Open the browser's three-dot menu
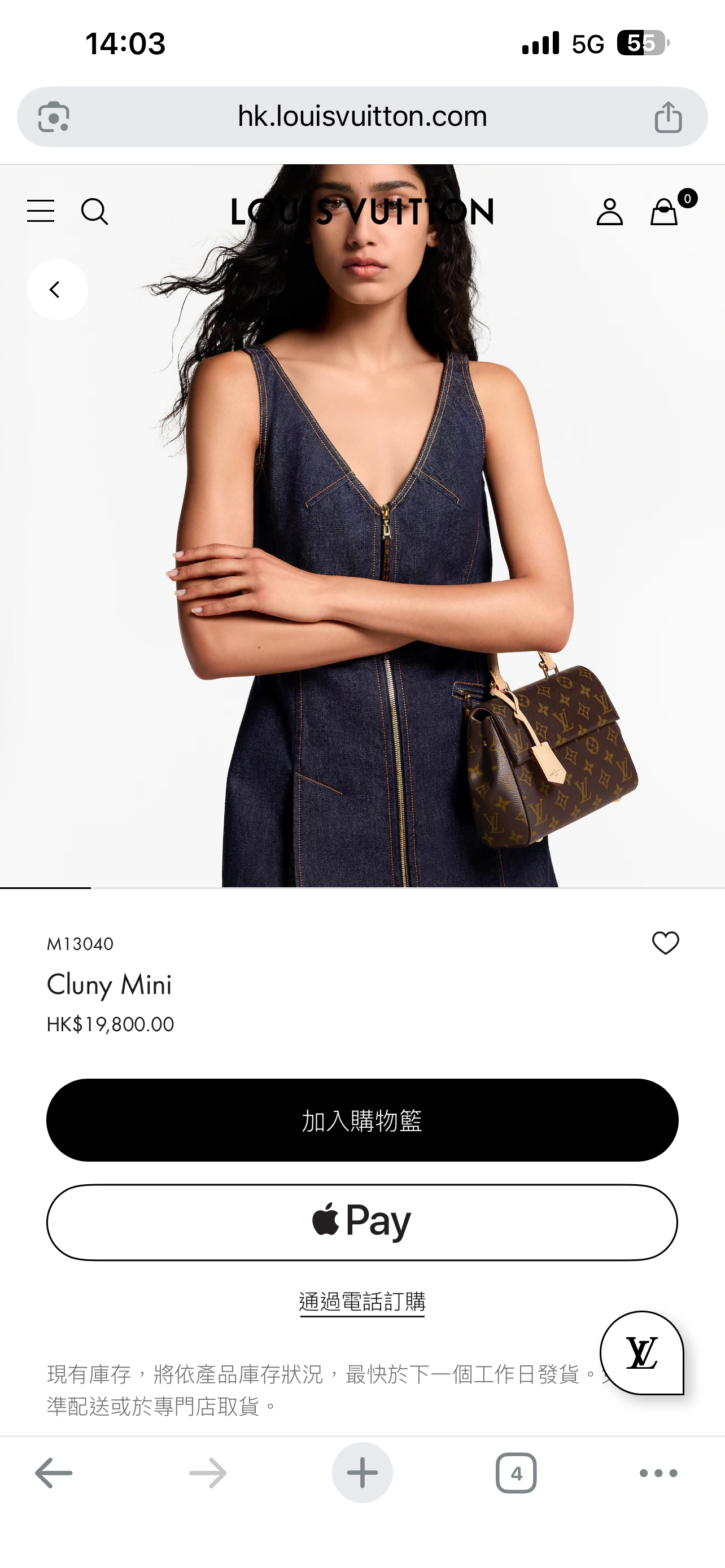Image resolution: width=725 pixels, height=1568 pixels. tap(658, 1473)
